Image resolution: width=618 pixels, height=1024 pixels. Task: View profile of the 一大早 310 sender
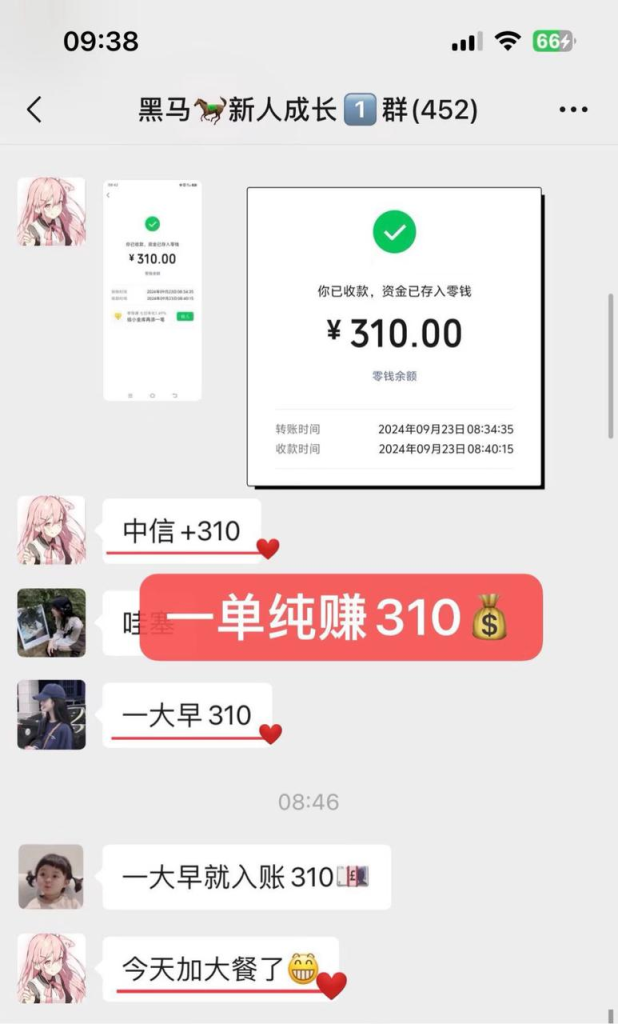pyautogui.click(x=51, y=714)
